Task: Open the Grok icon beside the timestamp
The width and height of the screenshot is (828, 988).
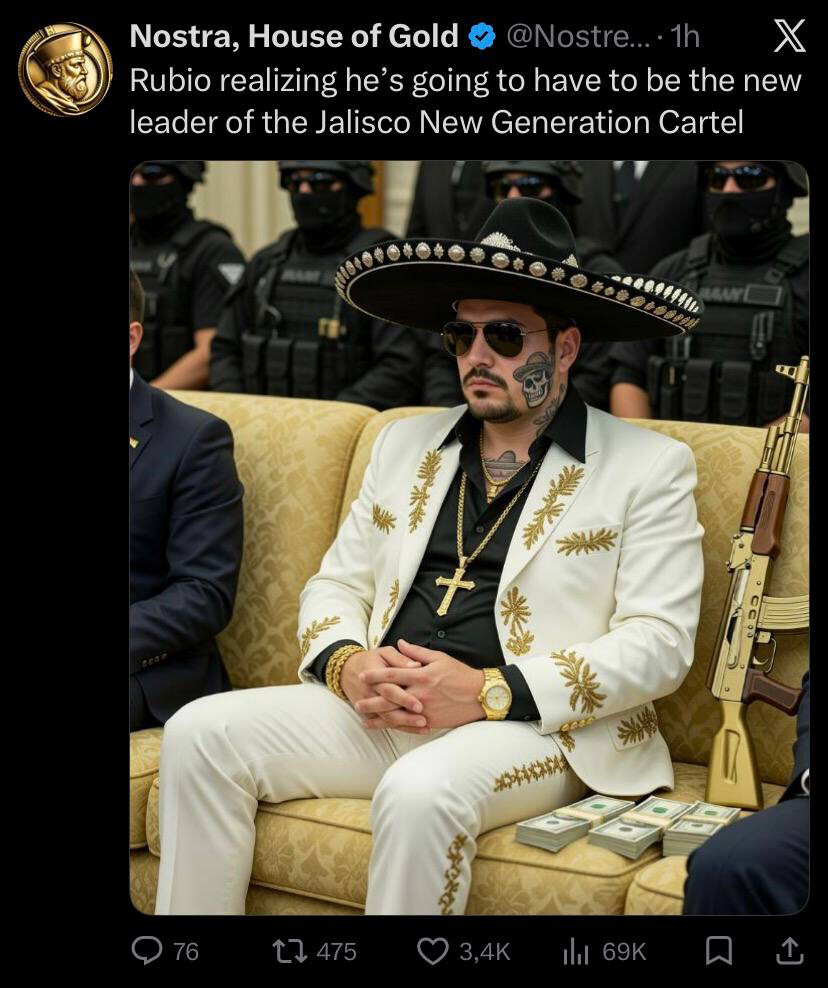Action: coord(789,35)
